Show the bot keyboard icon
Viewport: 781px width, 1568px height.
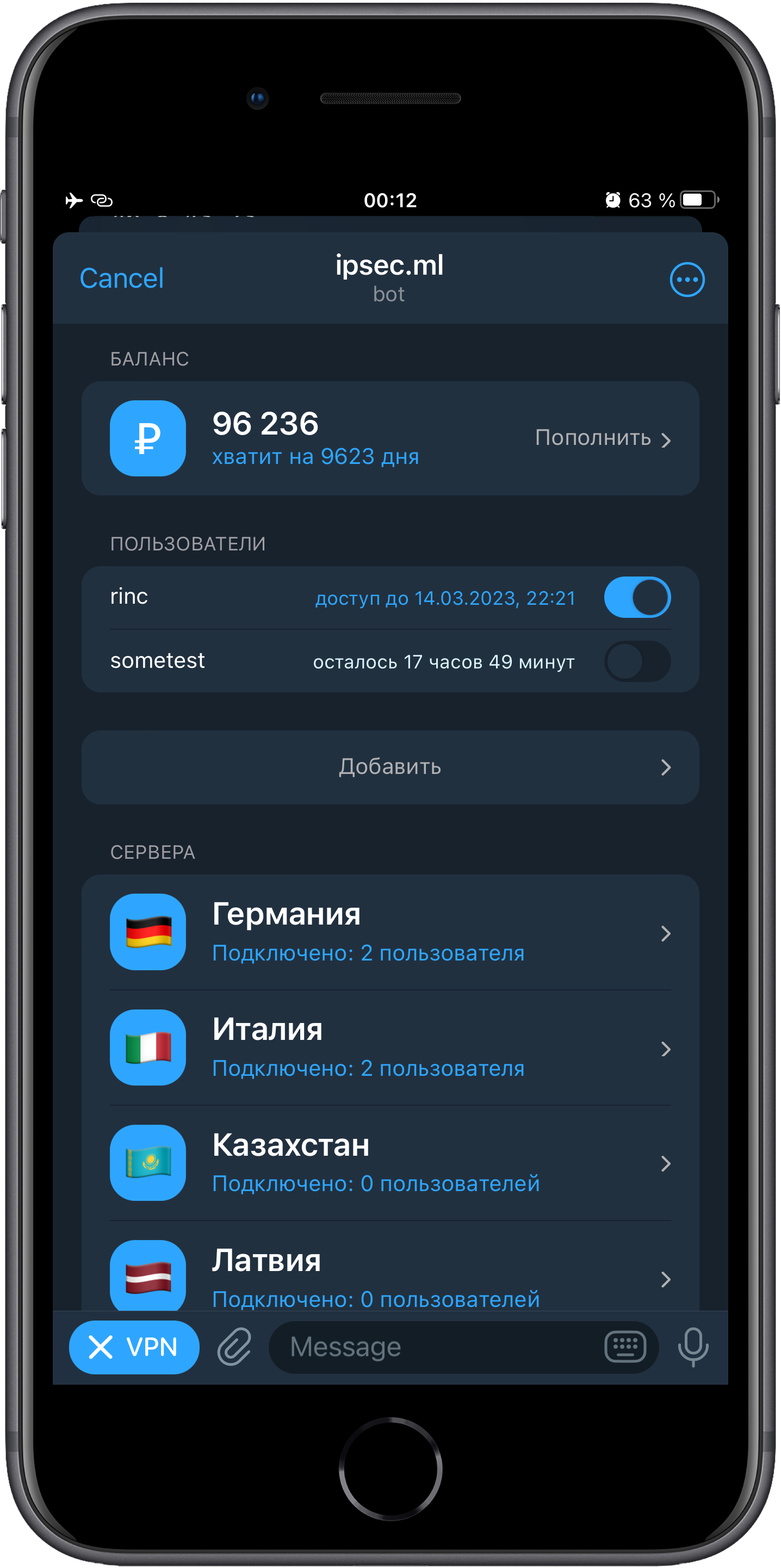624,1347
